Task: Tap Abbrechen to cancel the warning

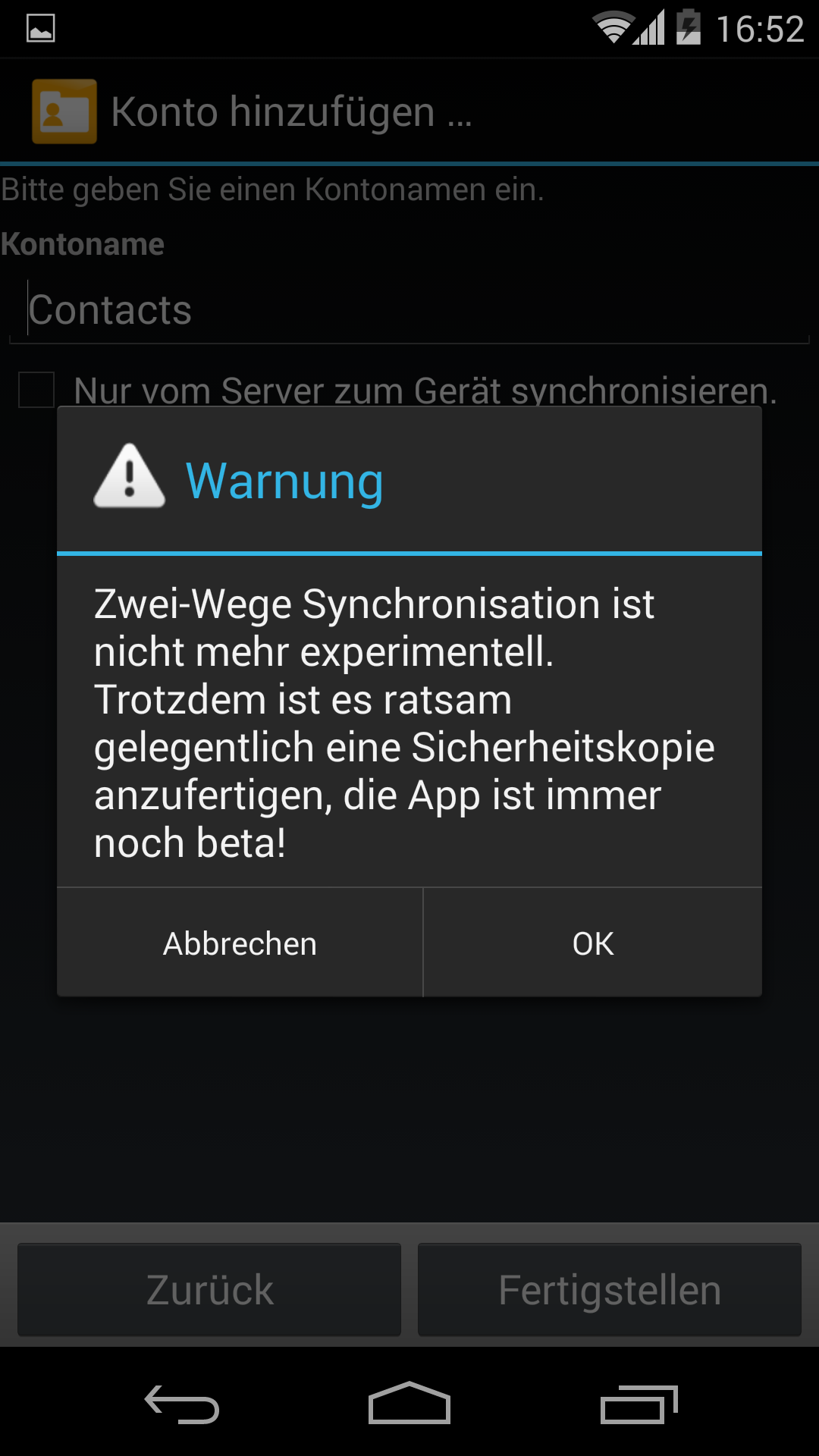Action: pos(240,943)
